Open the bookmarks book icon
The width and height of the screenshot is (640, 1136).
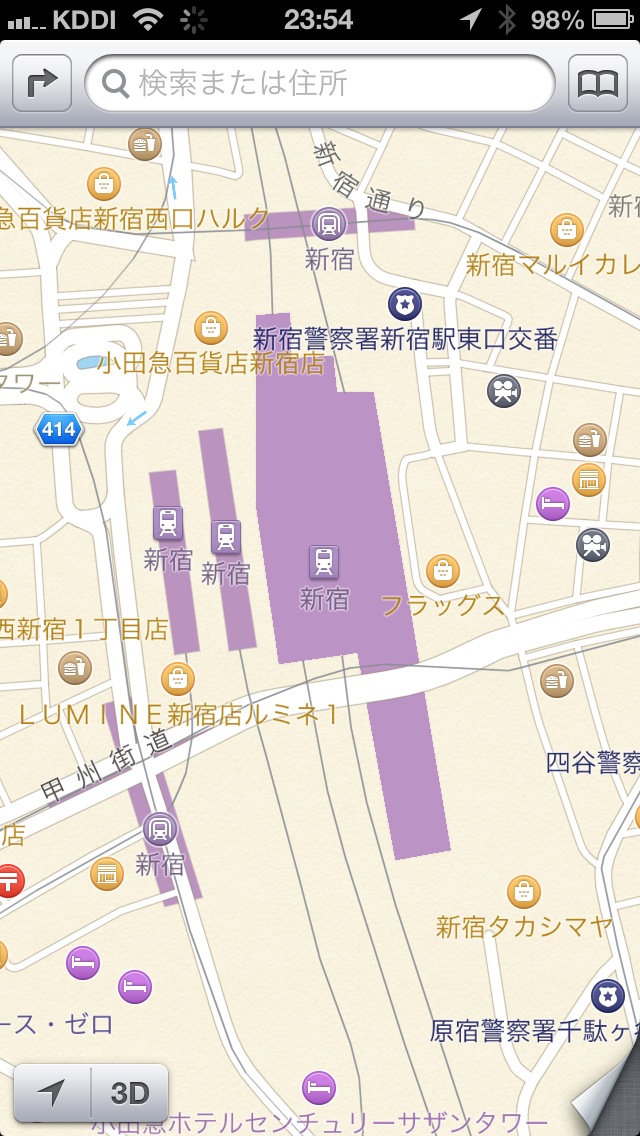(598, 84)
